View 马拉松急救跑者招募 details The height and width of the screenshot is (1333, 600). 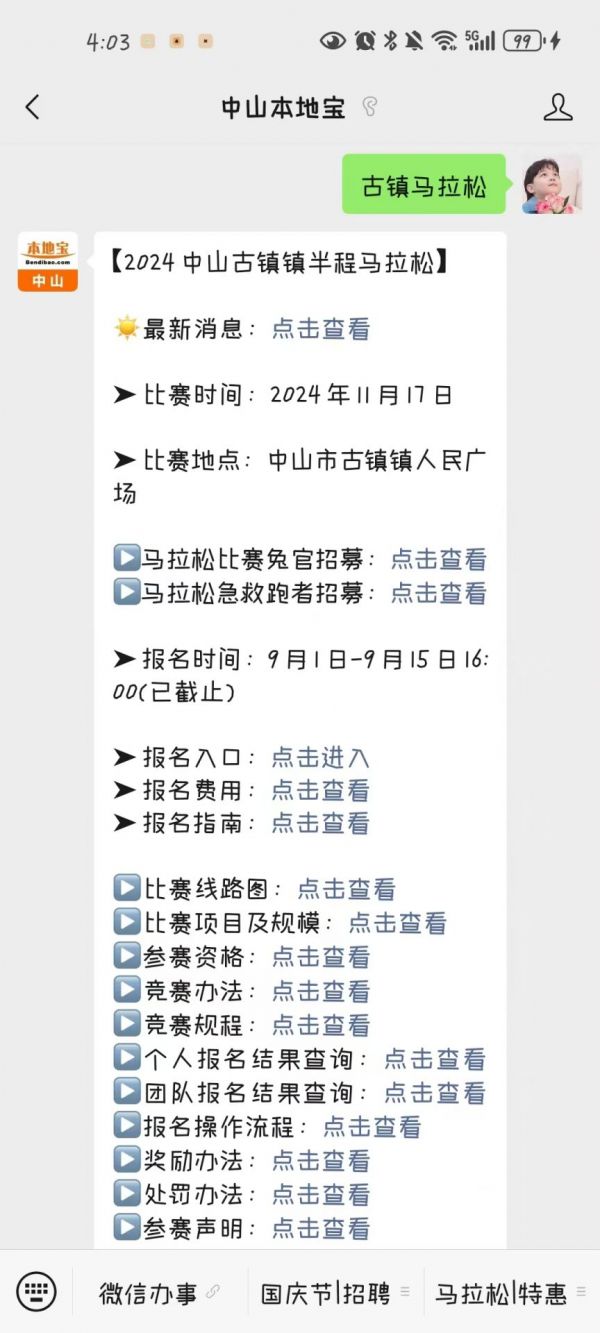[x=438, y=593]
